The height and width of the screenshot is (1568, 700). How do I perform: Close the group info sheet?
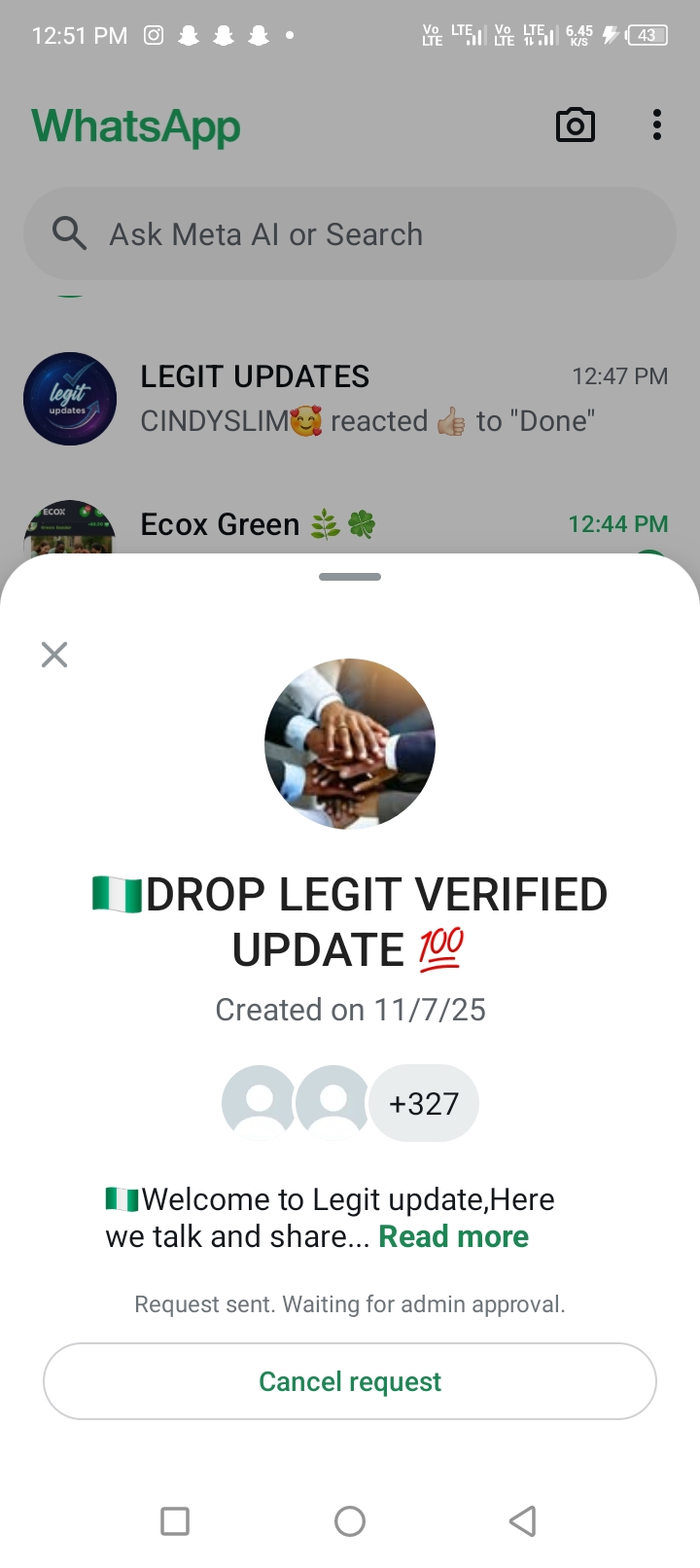coord(54,655)
